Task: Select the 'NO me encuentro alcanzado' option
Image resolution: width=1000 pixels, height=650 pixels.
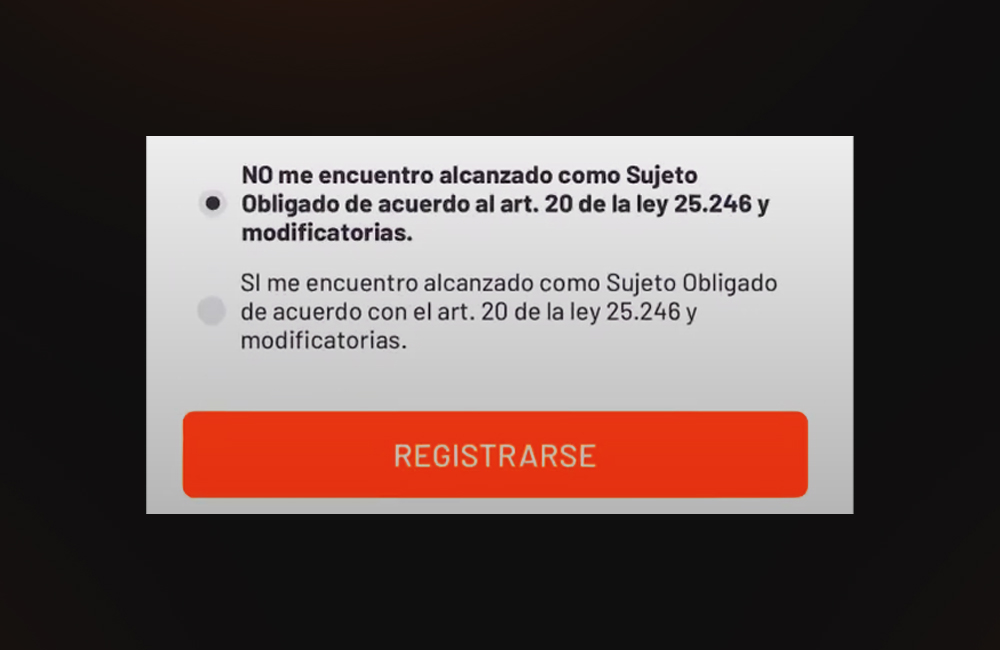Action: (212, 204)
